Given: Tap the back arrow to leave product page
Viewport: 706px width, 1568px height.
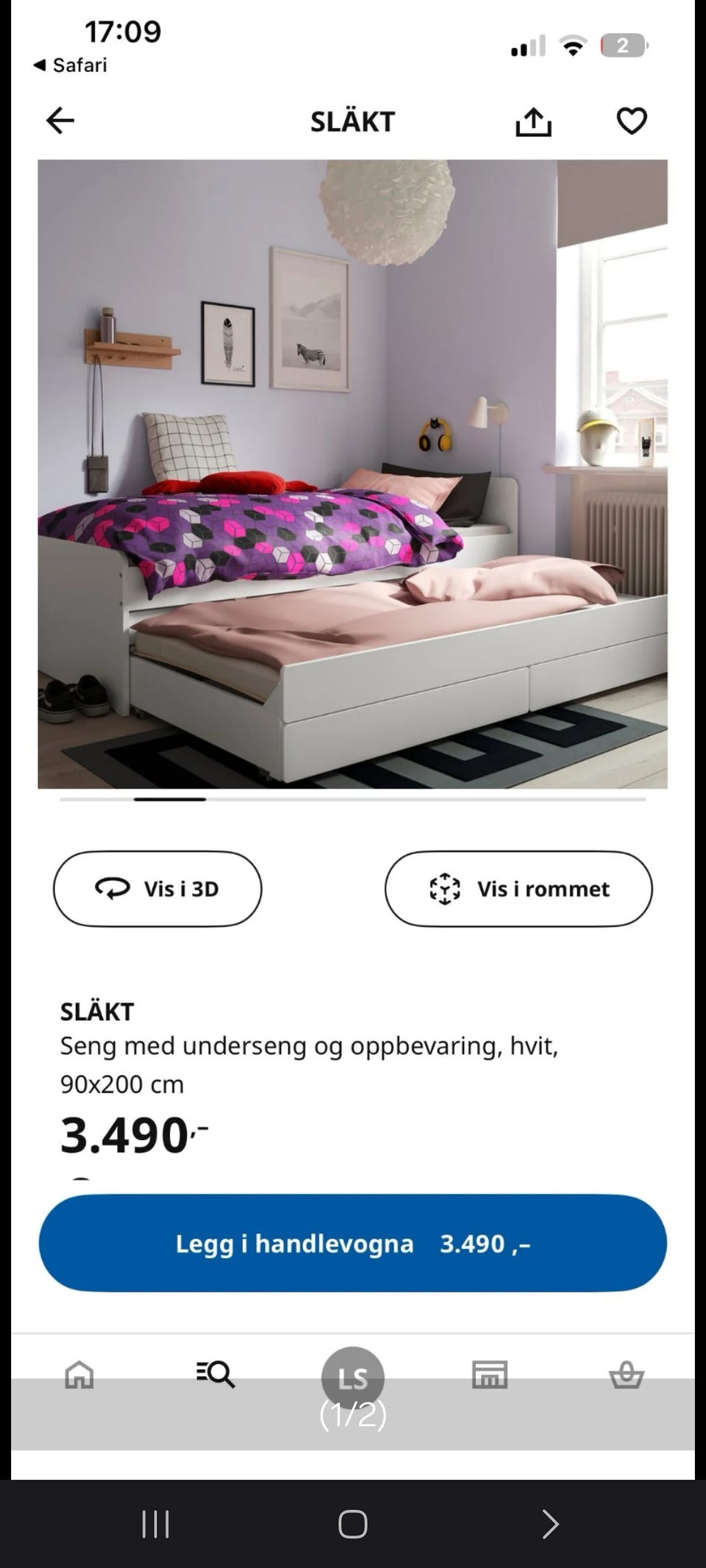Looking at the screenshot, I should pyautogui.click(x=61, y=119).
